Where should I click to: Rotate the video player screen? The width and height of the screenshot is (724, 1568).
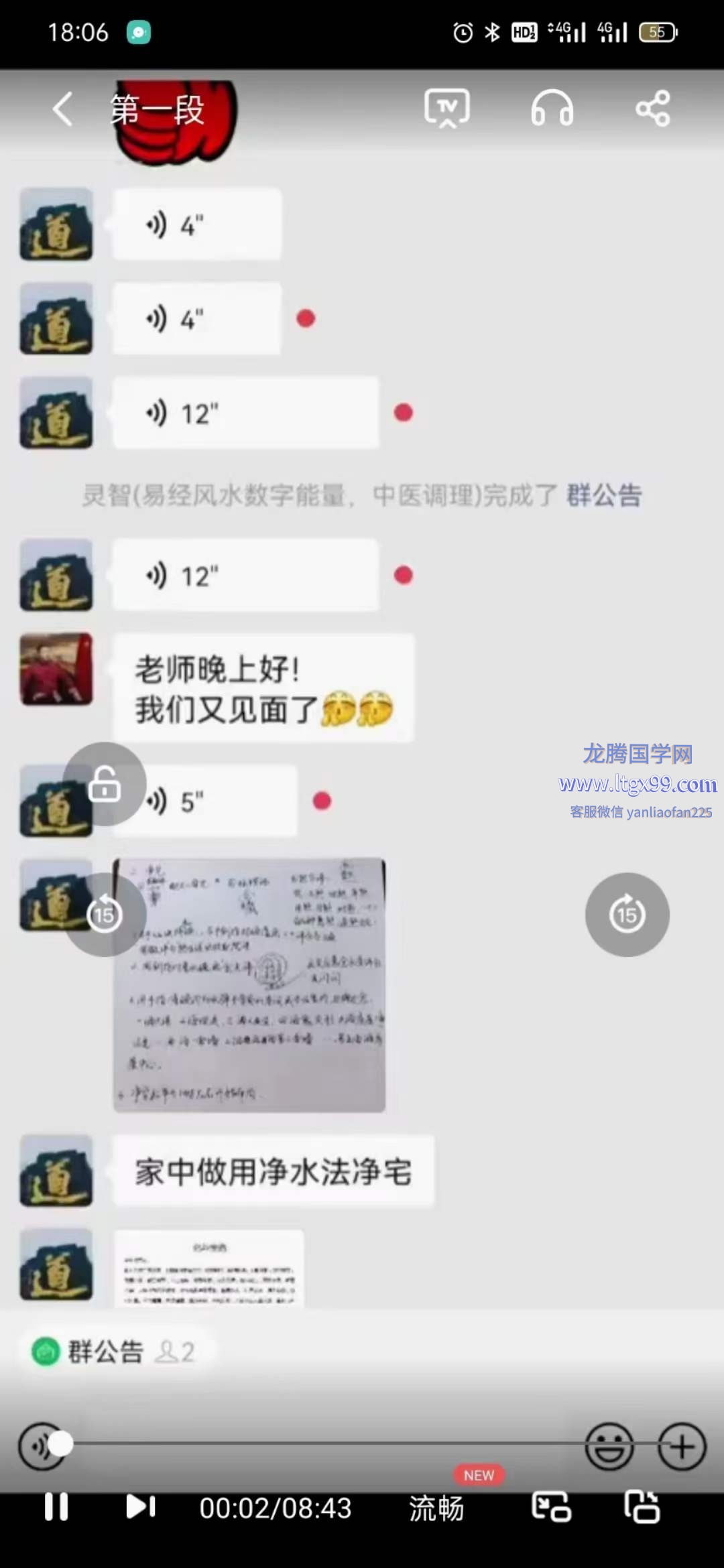tap(642, 1507)
